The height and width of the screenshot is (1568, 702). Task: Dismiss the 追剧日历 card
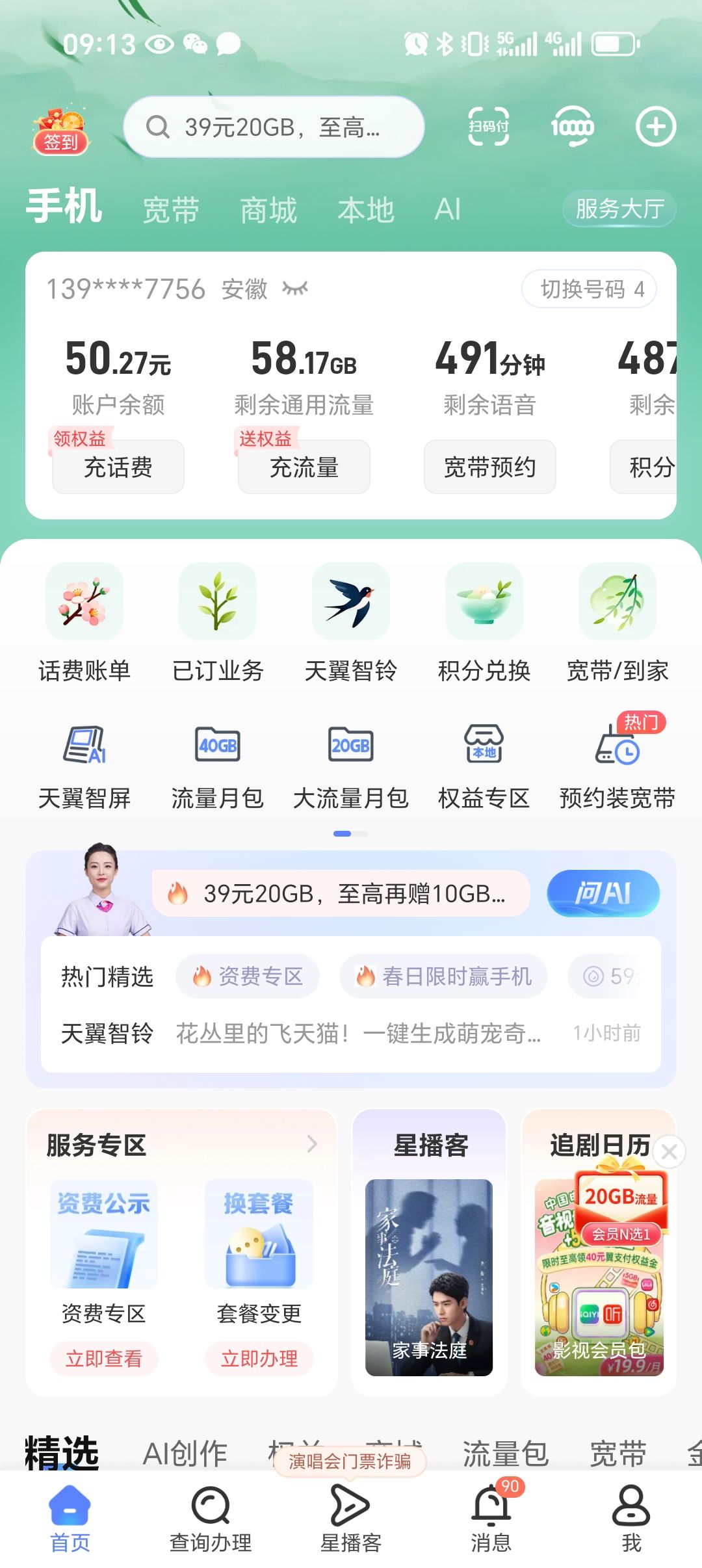pyautogui.click(x=669, y=1152)
